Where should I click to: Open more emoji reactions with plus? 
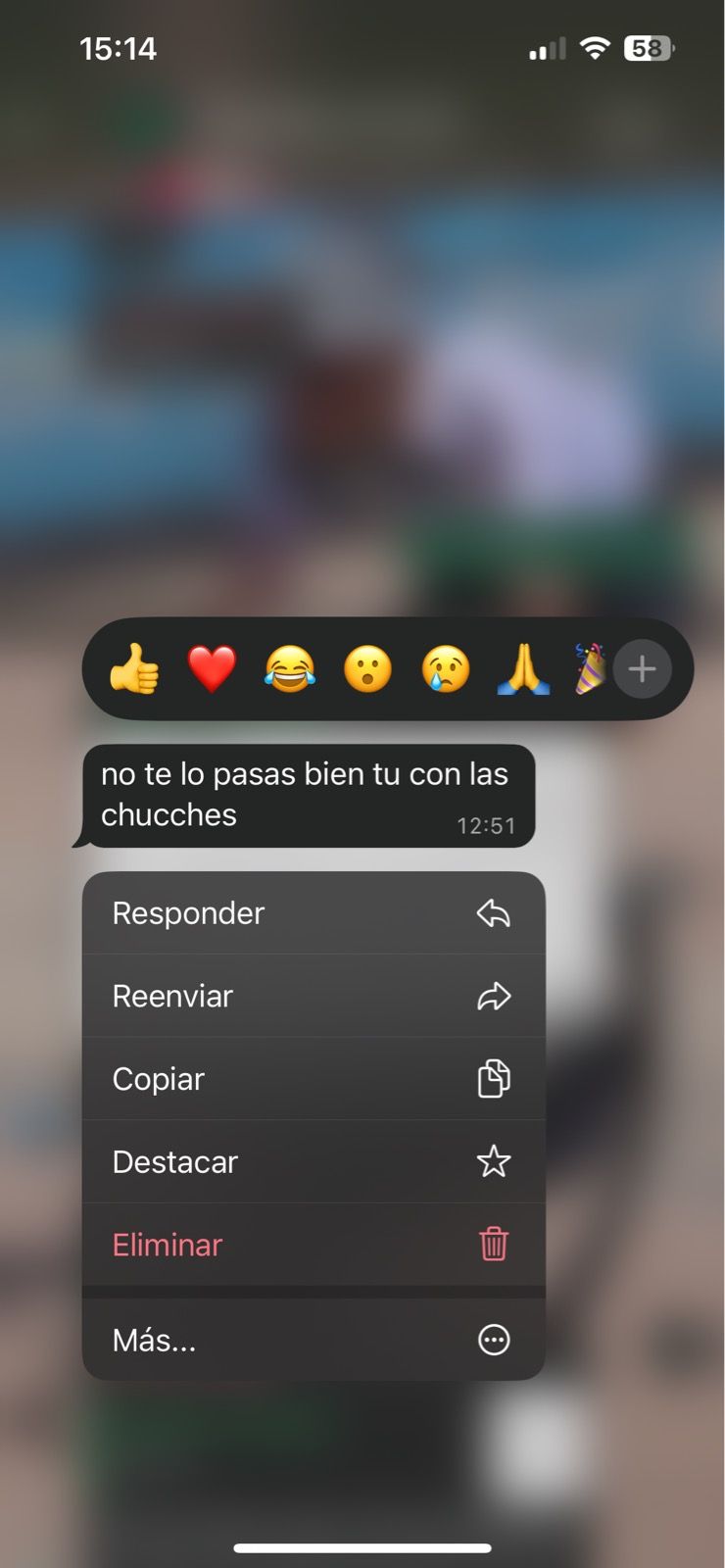(642, 669)
